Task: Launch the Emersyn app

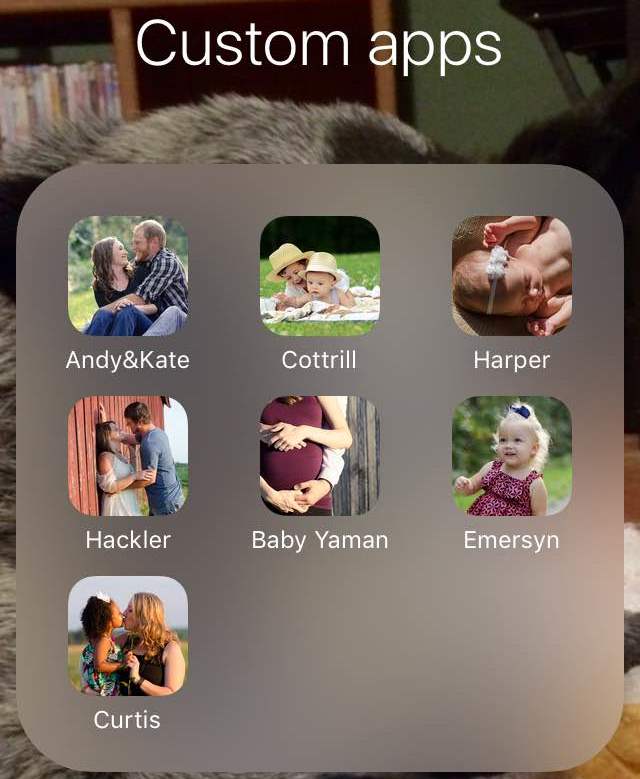Action: click(511, 456)
